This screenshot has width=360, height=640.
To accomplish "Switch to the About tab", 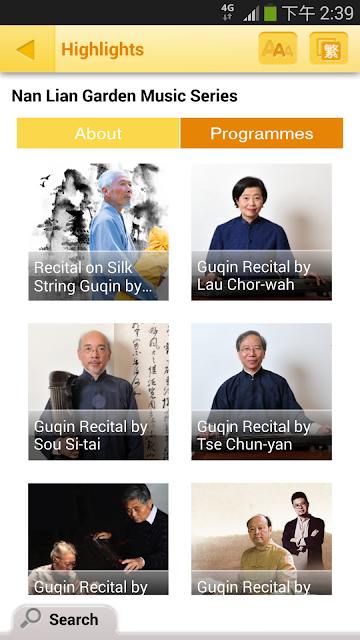I will coord(98,133).
